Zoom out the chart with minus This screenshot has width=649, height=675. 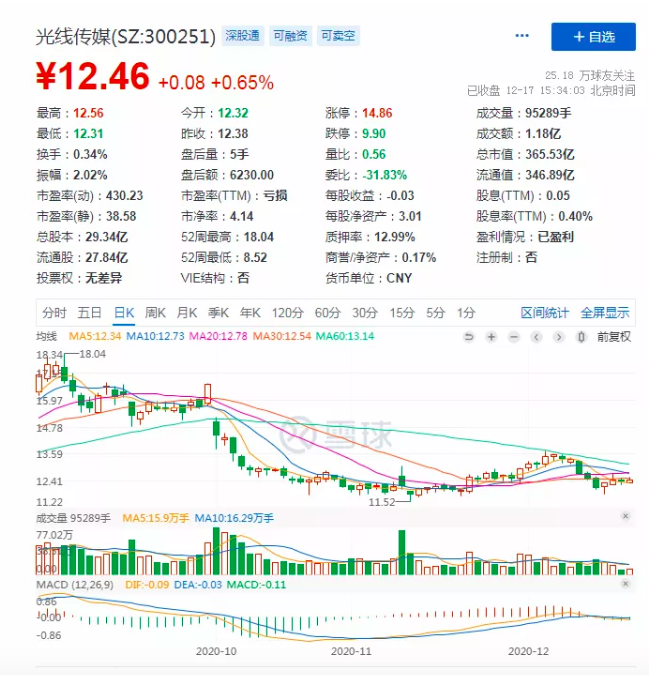[x=514, y=337]
